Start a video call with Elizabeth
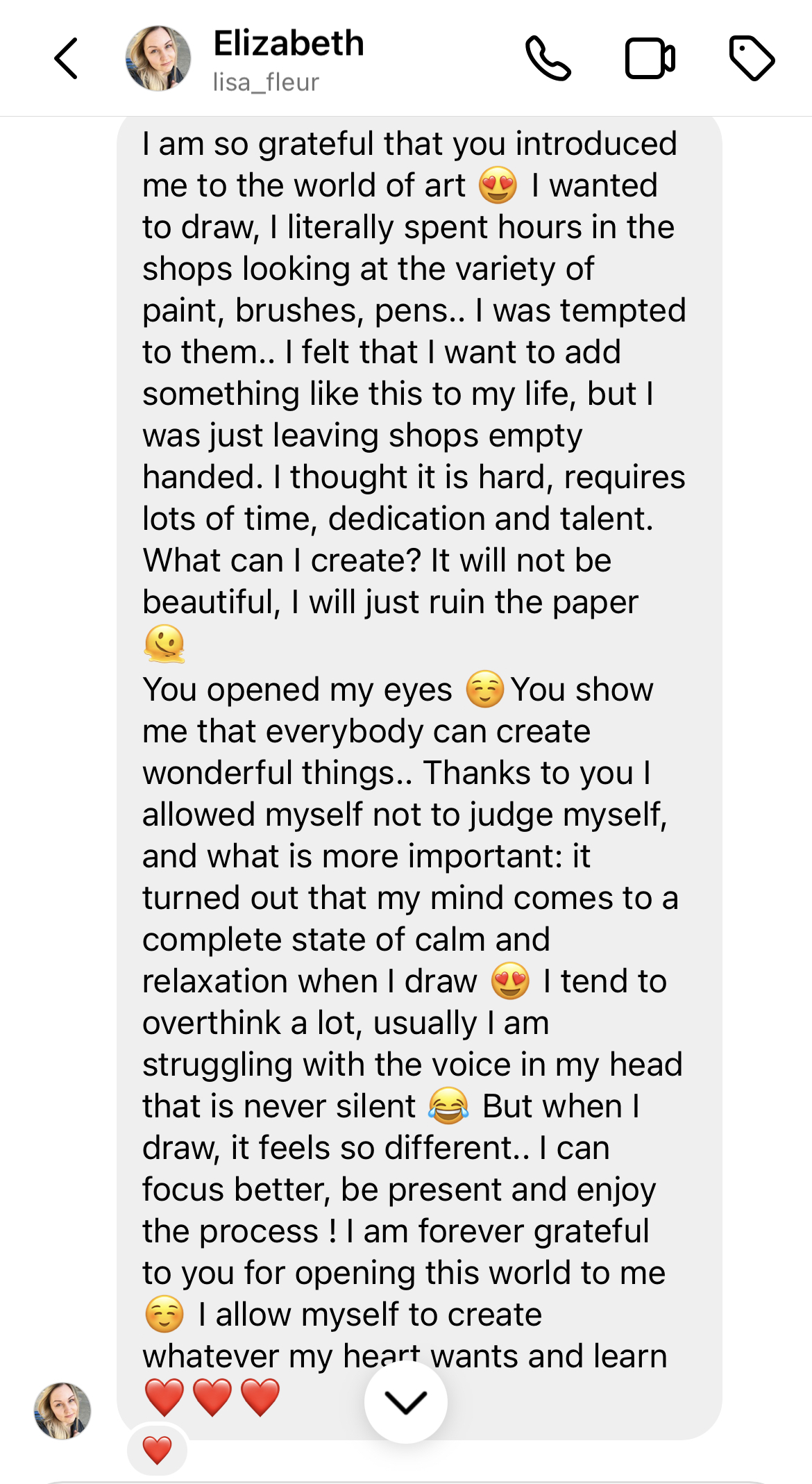The height and width of the screenshot is (1484, 812). [650, 58]
